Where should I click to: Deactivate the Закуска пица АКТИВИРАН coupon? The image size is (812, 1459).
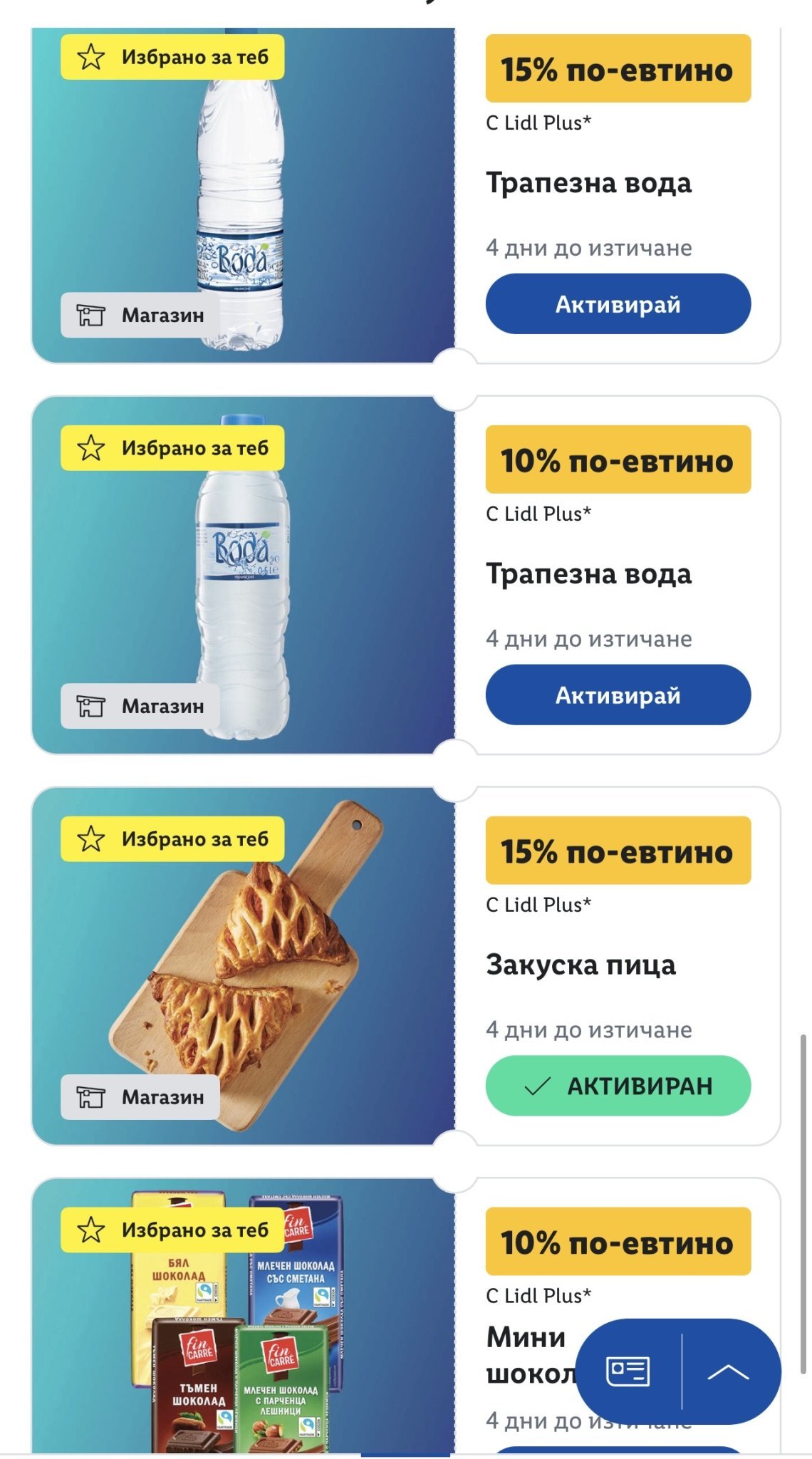[x=618, y=1086]
